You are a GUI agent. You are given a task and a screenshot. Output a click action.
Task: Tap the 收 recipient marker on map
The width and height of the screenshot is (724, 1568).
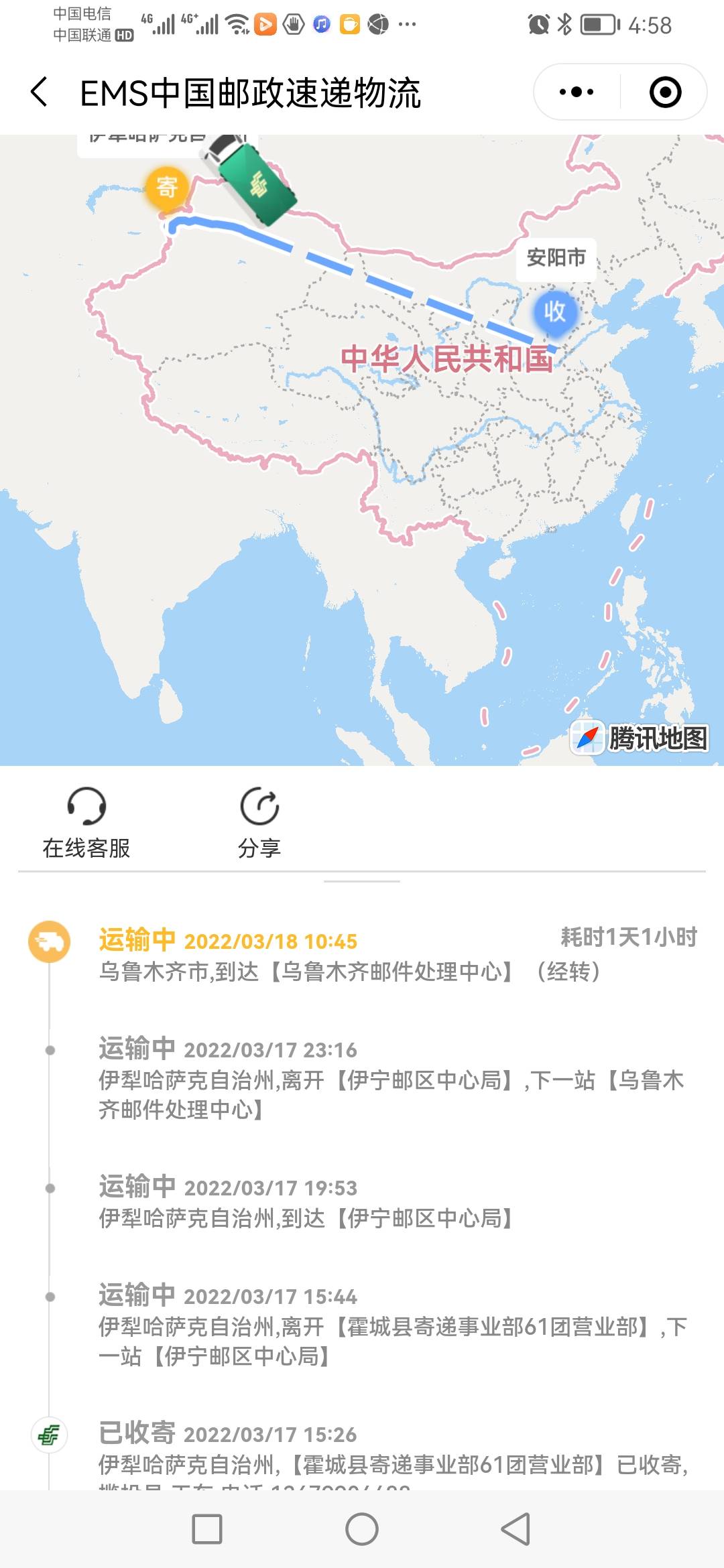555,313
